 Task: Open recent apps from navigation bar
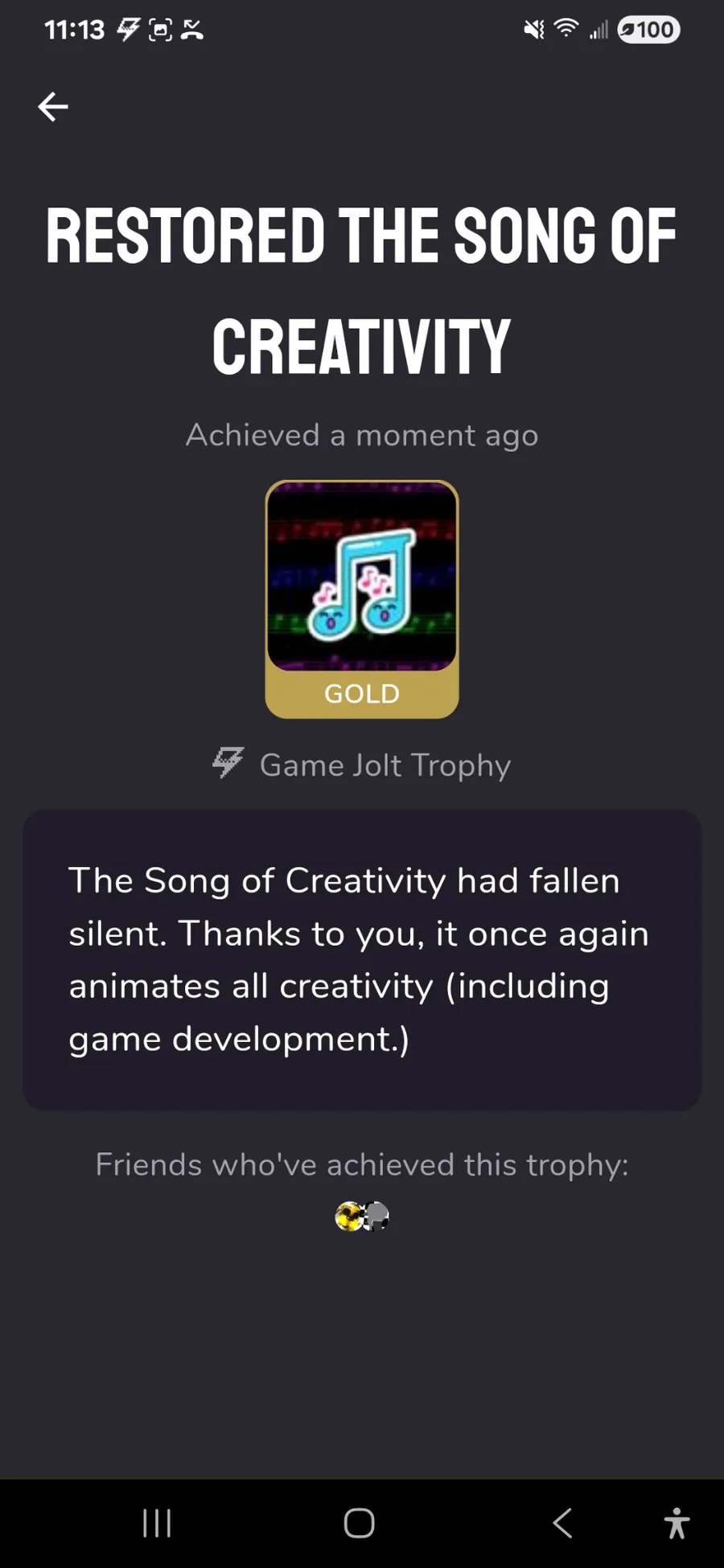pos(157,1522)
